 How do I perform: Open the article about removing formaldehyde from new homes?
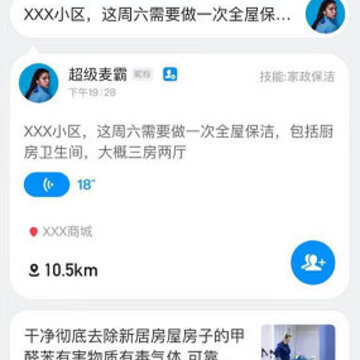pos(180,337)
